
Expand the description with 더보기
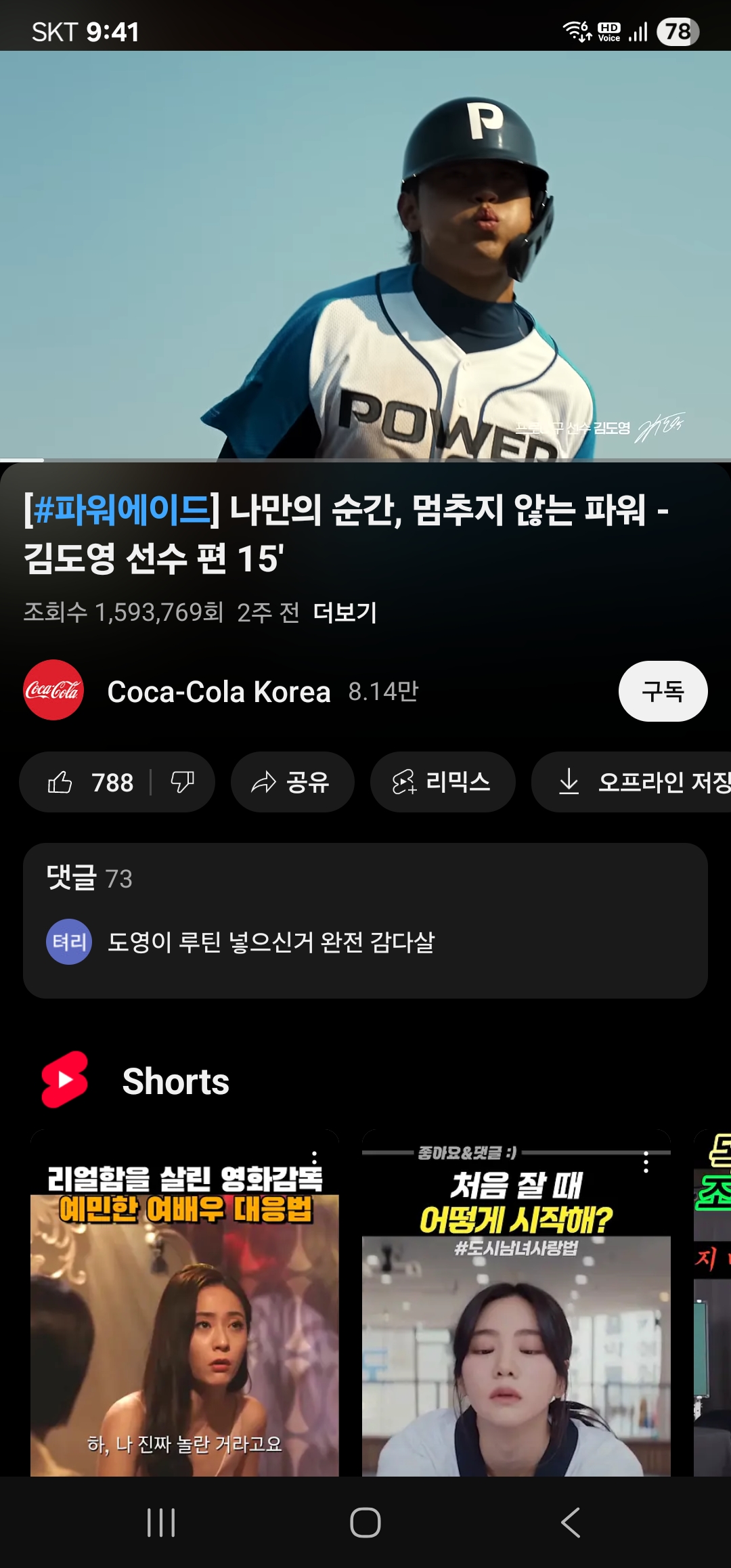pyautogui.click(x=345, y=613)
